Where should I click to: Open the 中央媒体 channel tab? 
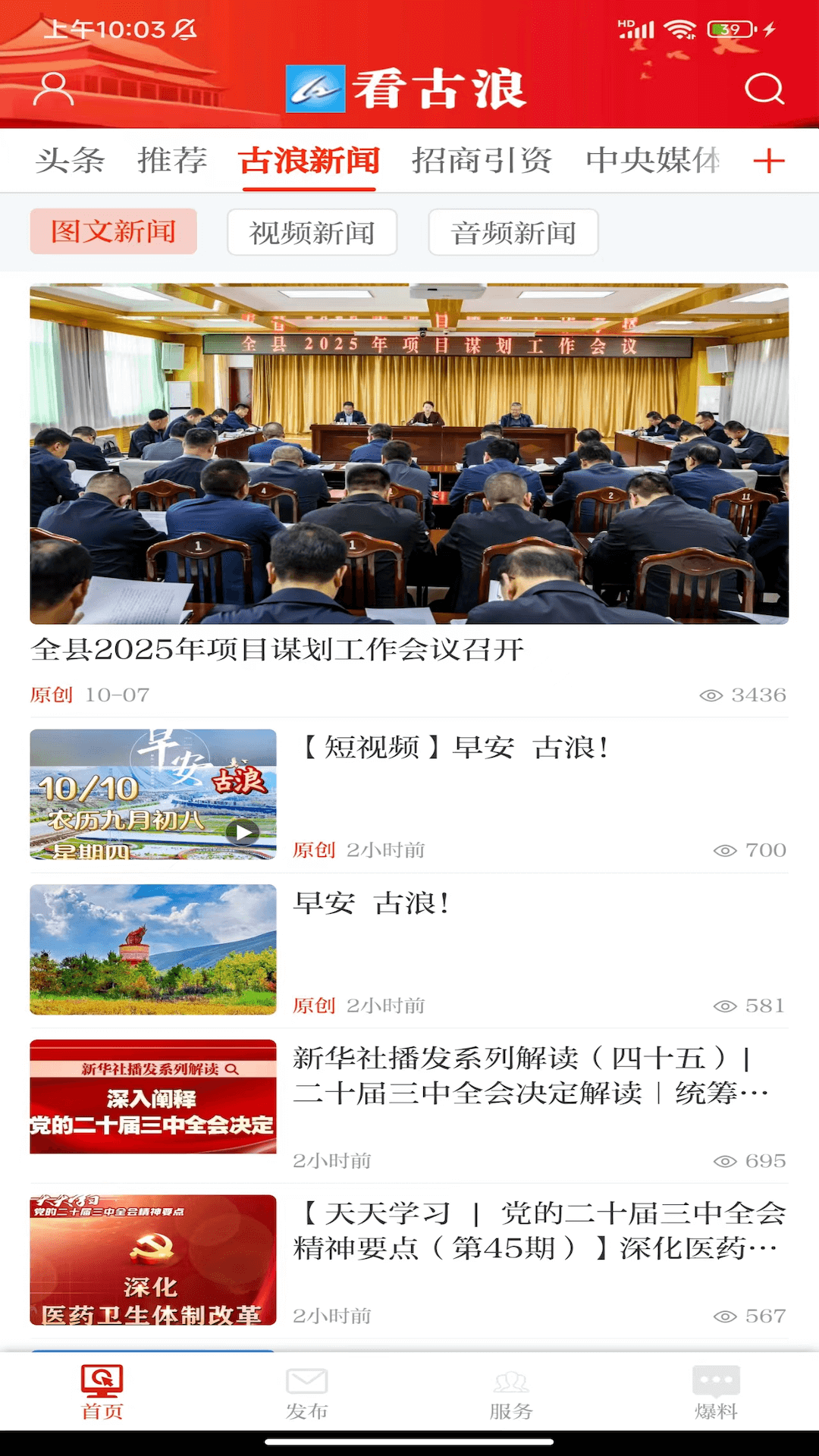click(655, 160)
